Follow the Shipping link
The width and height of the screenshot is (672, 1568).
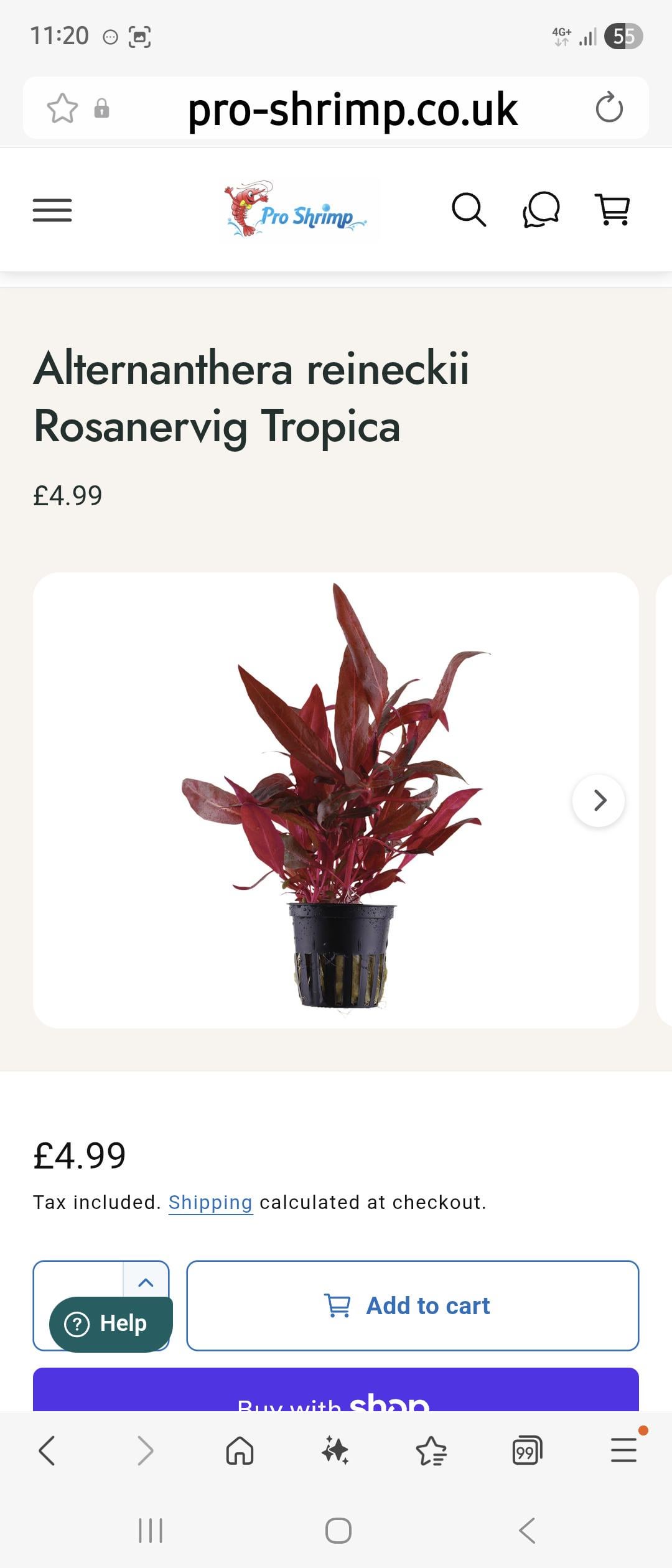pyautogui.click(x=210, y=1202)
